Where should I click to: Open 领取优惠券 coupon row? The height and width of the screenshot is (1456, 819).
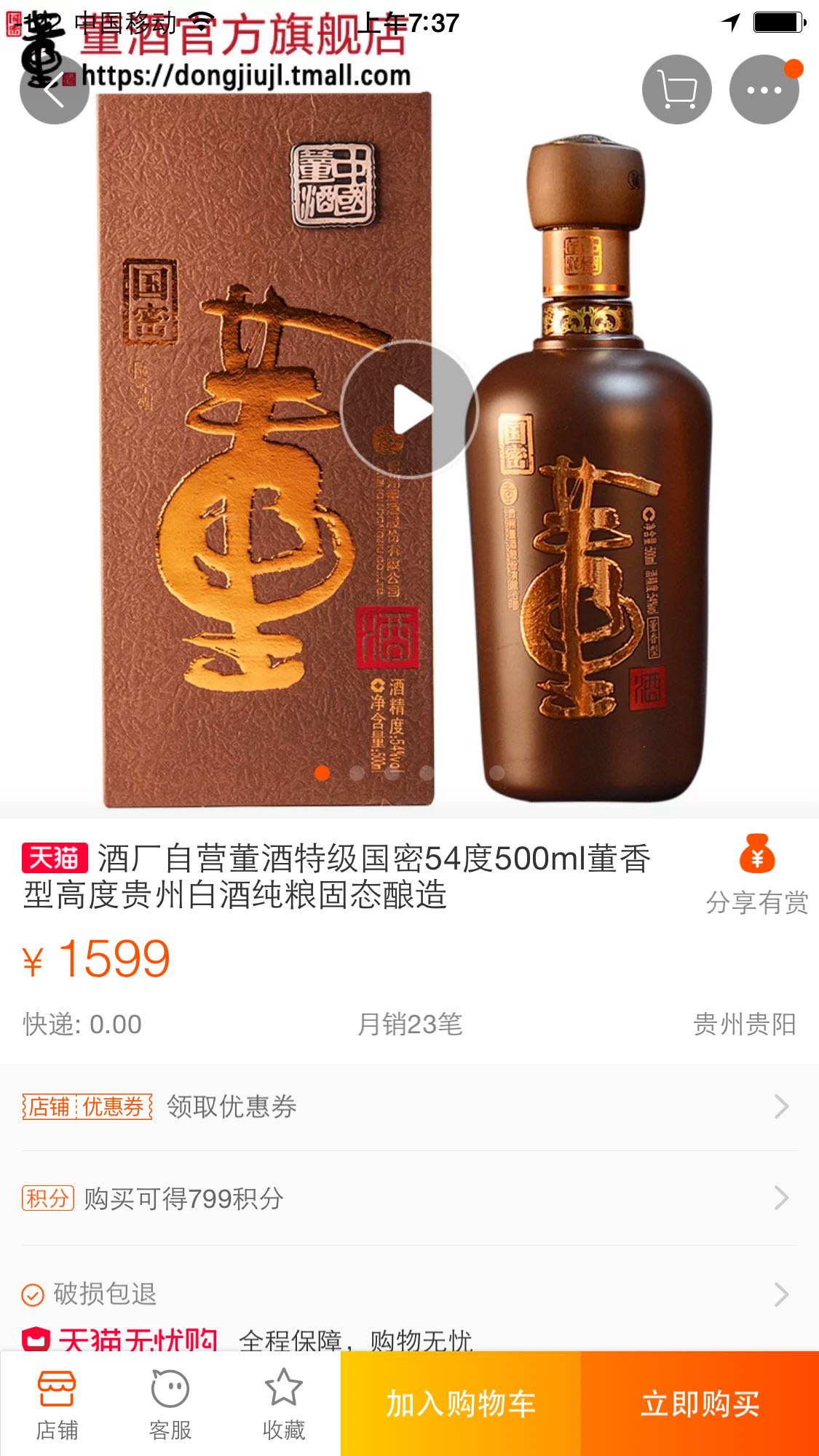[x=409, y=1107]
